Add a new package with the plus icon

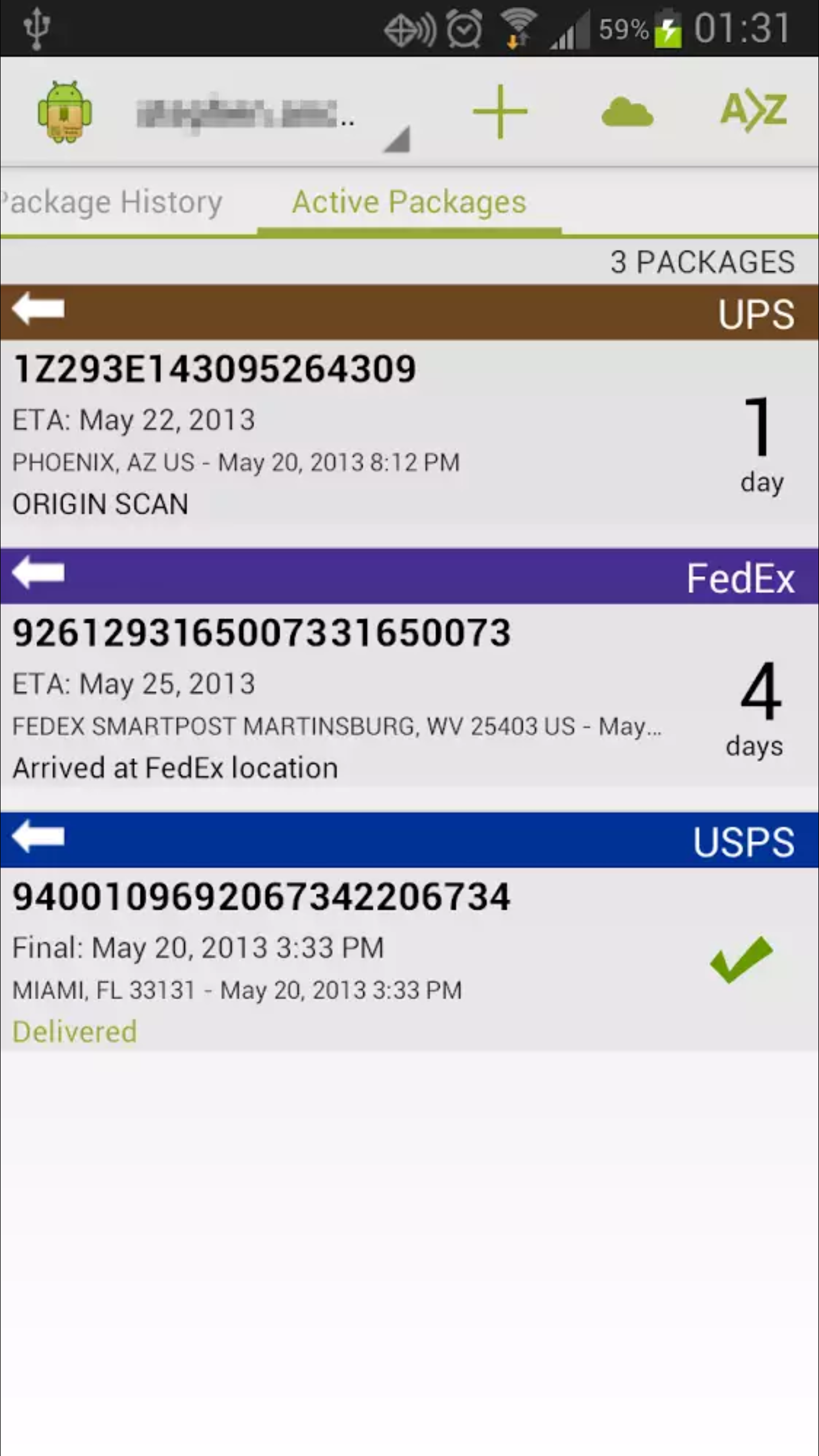[x=500, y=112]
